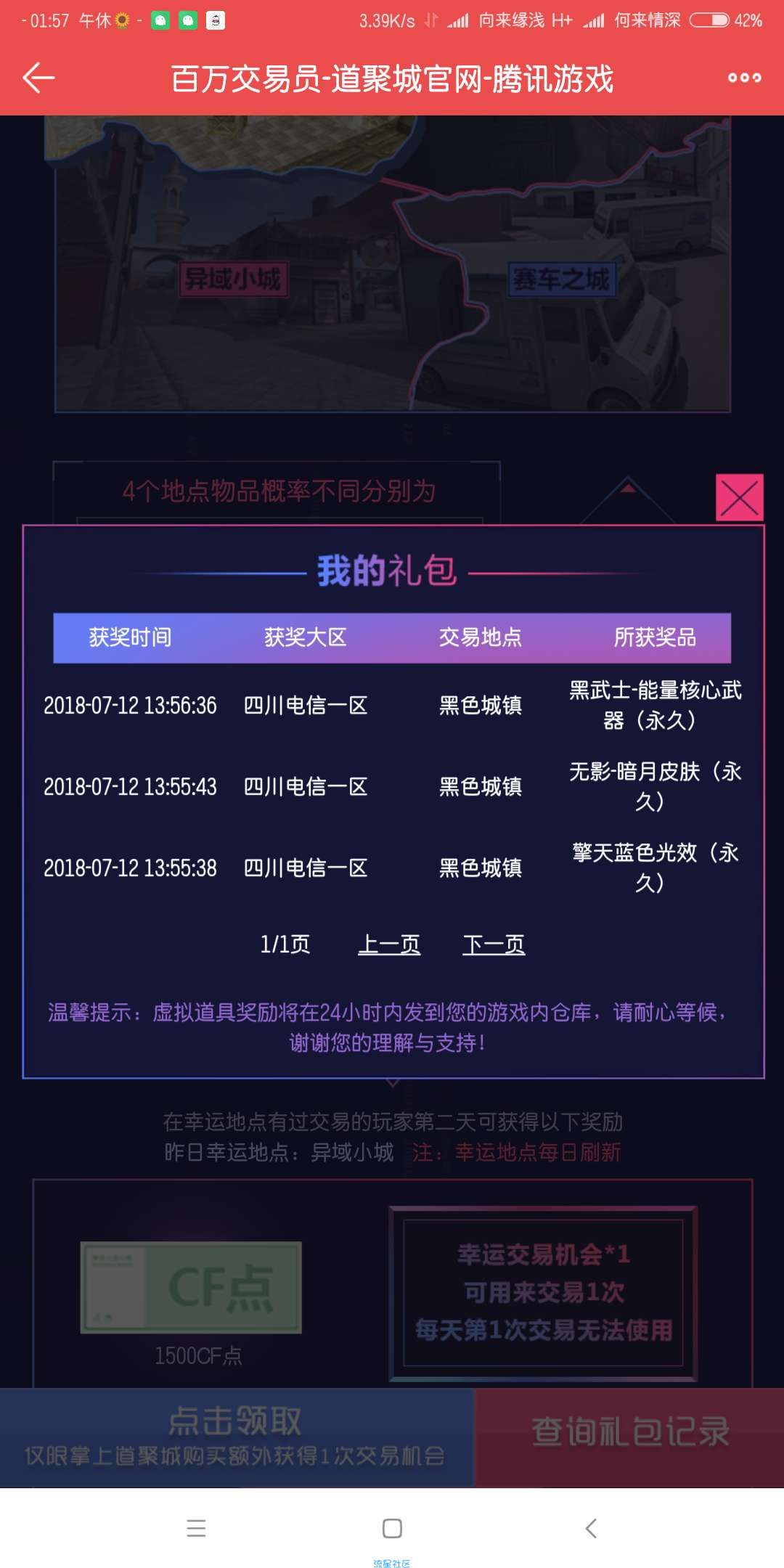Open system recent apps menu
Image resolution: width=784 pixels, height=1568 pixels.
[x=196, y=1528]
